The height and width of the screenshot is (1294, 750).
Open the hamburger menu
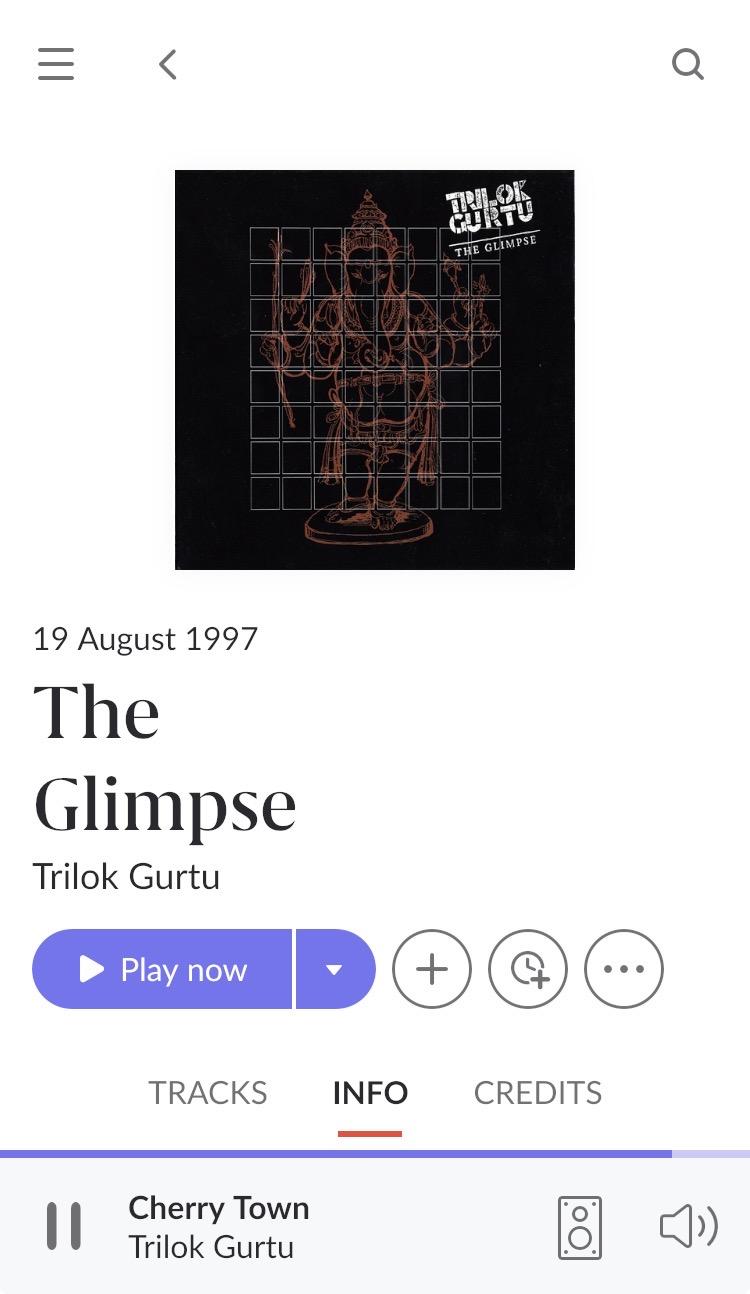(56, 65)
